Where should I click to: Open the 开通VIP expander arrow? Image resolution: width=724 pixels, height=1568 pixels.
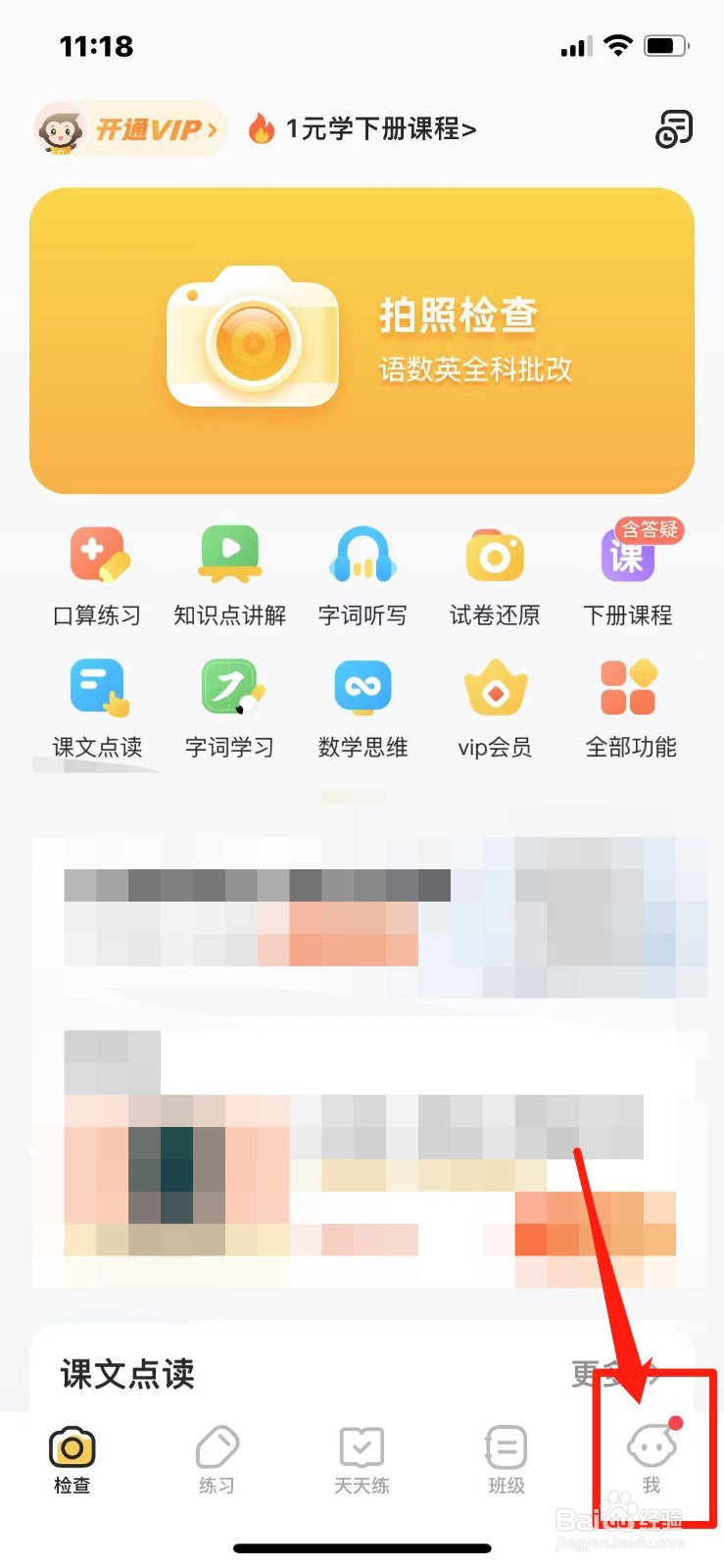click(x=209, y=128)
